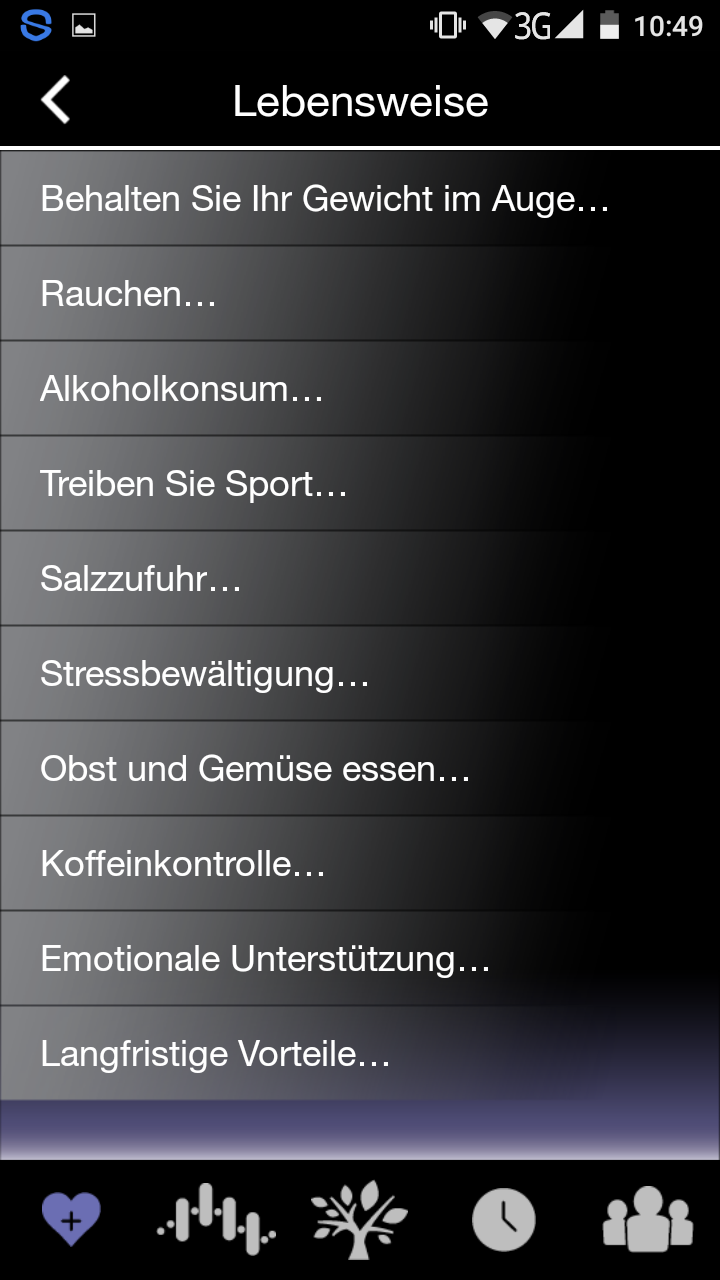Image resolution: width=720 pixels, height=1280 pixels.
Task: Switch to the heart plus tab
Action: coord(71,1219)
